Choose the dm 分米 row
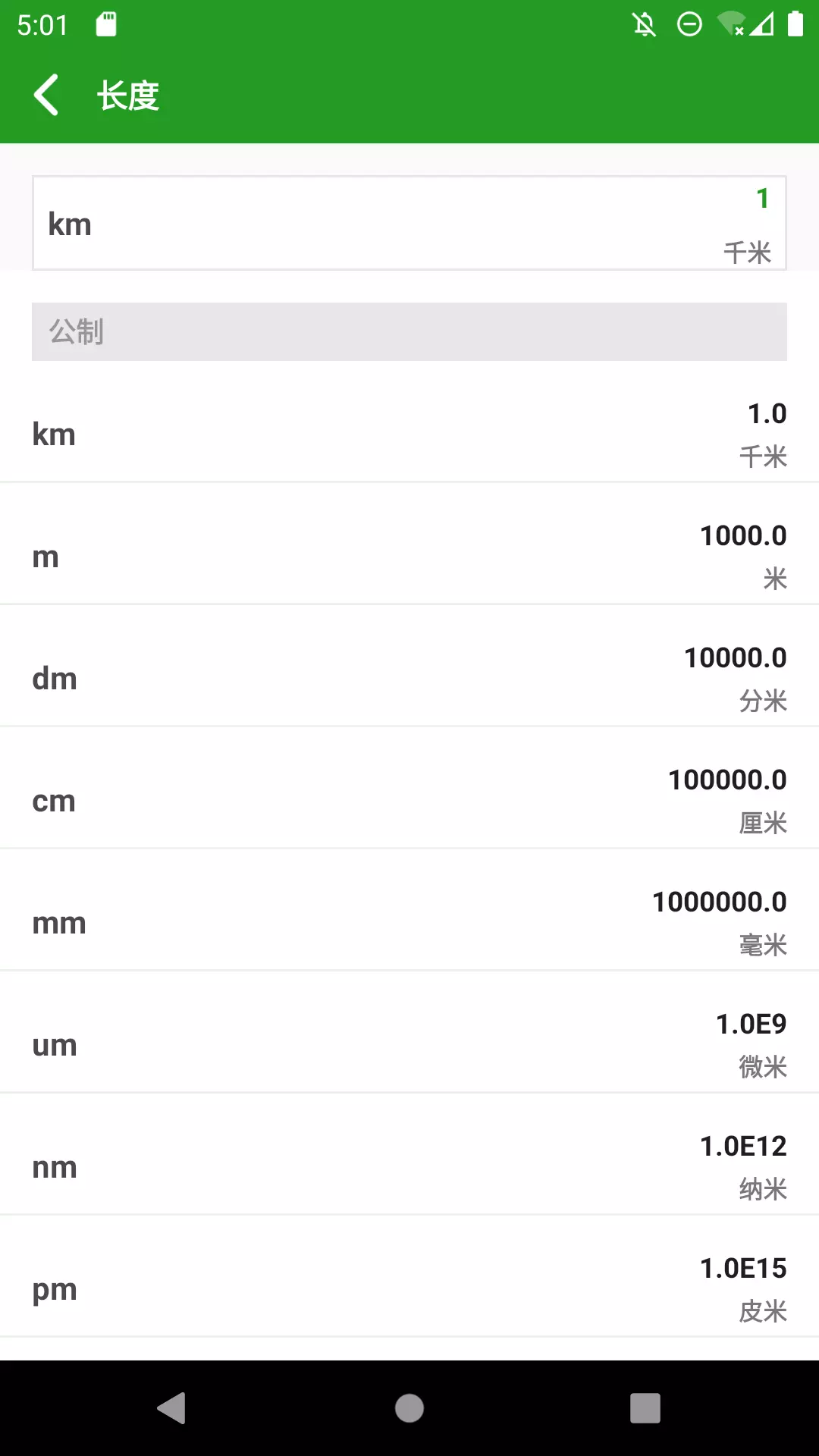 [x=409, y=679]
